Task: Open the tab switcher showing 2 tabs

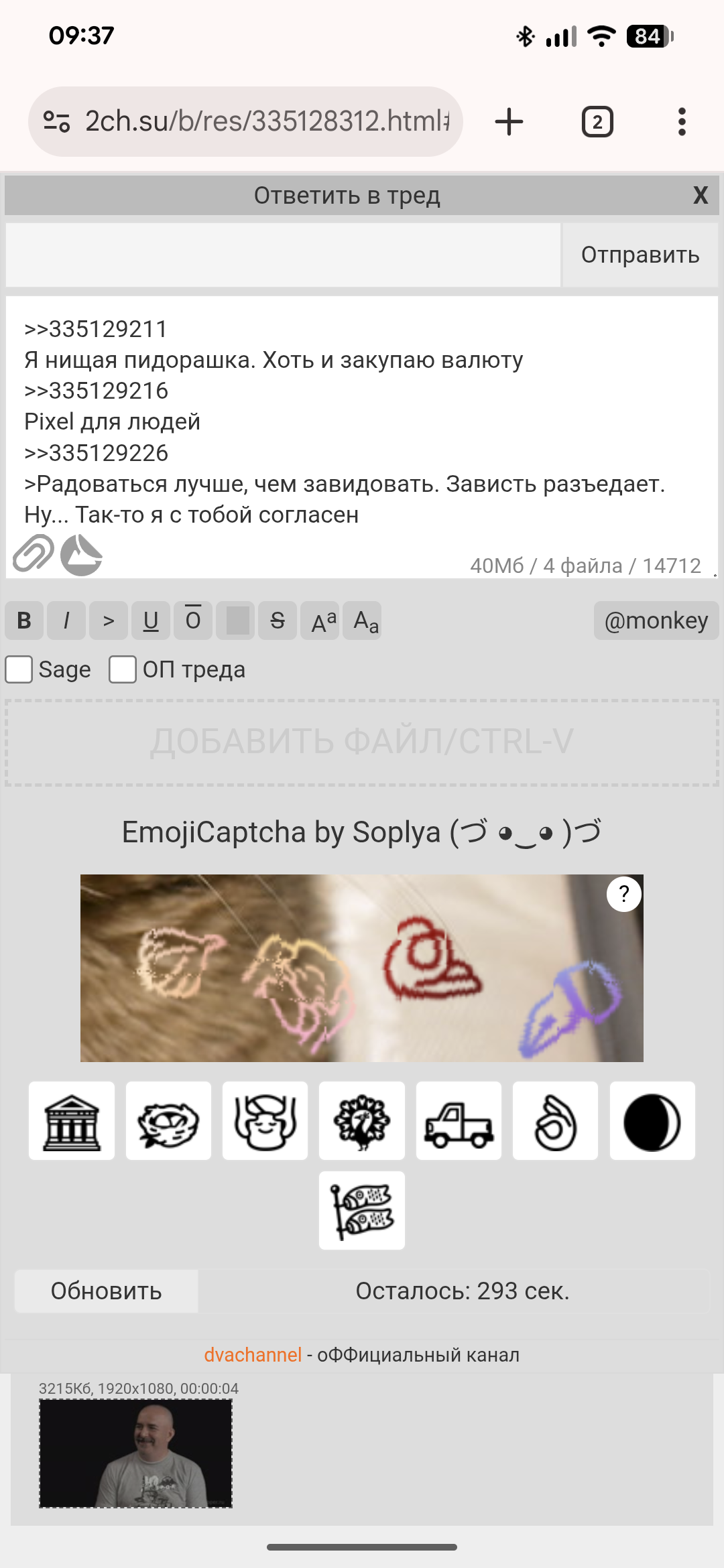Action: click(x=597, y=122)
